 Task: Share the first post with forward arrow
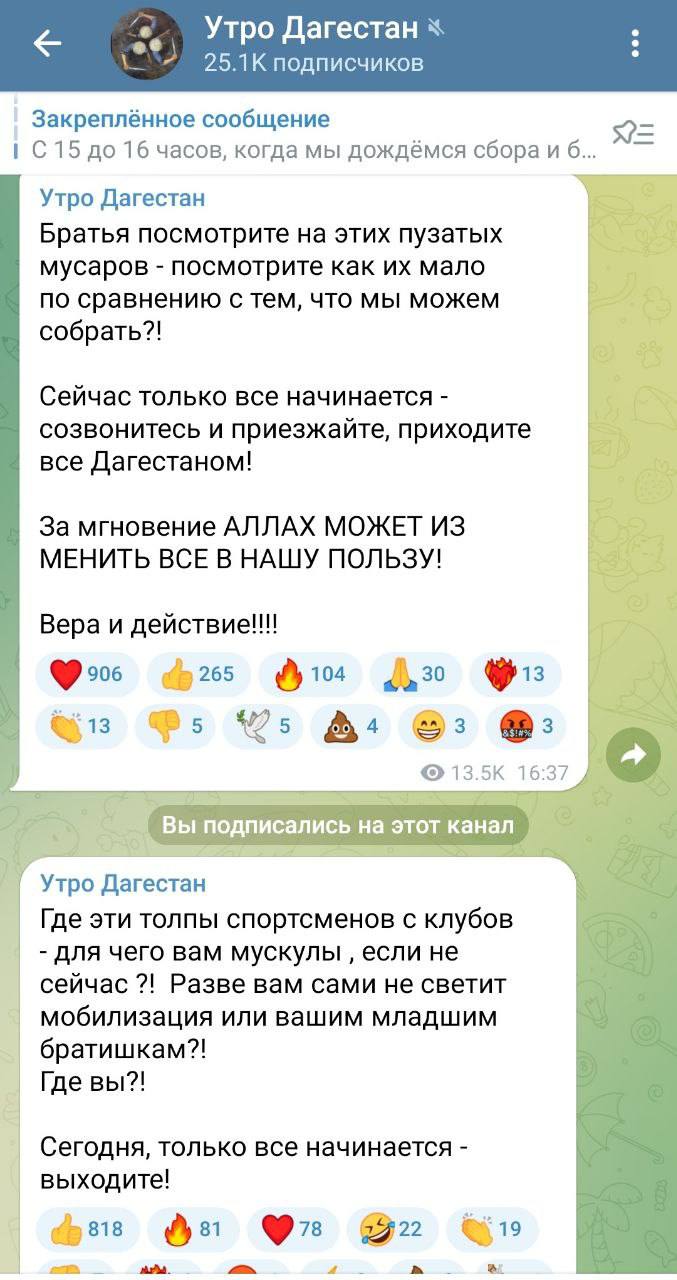pos(634,757)
